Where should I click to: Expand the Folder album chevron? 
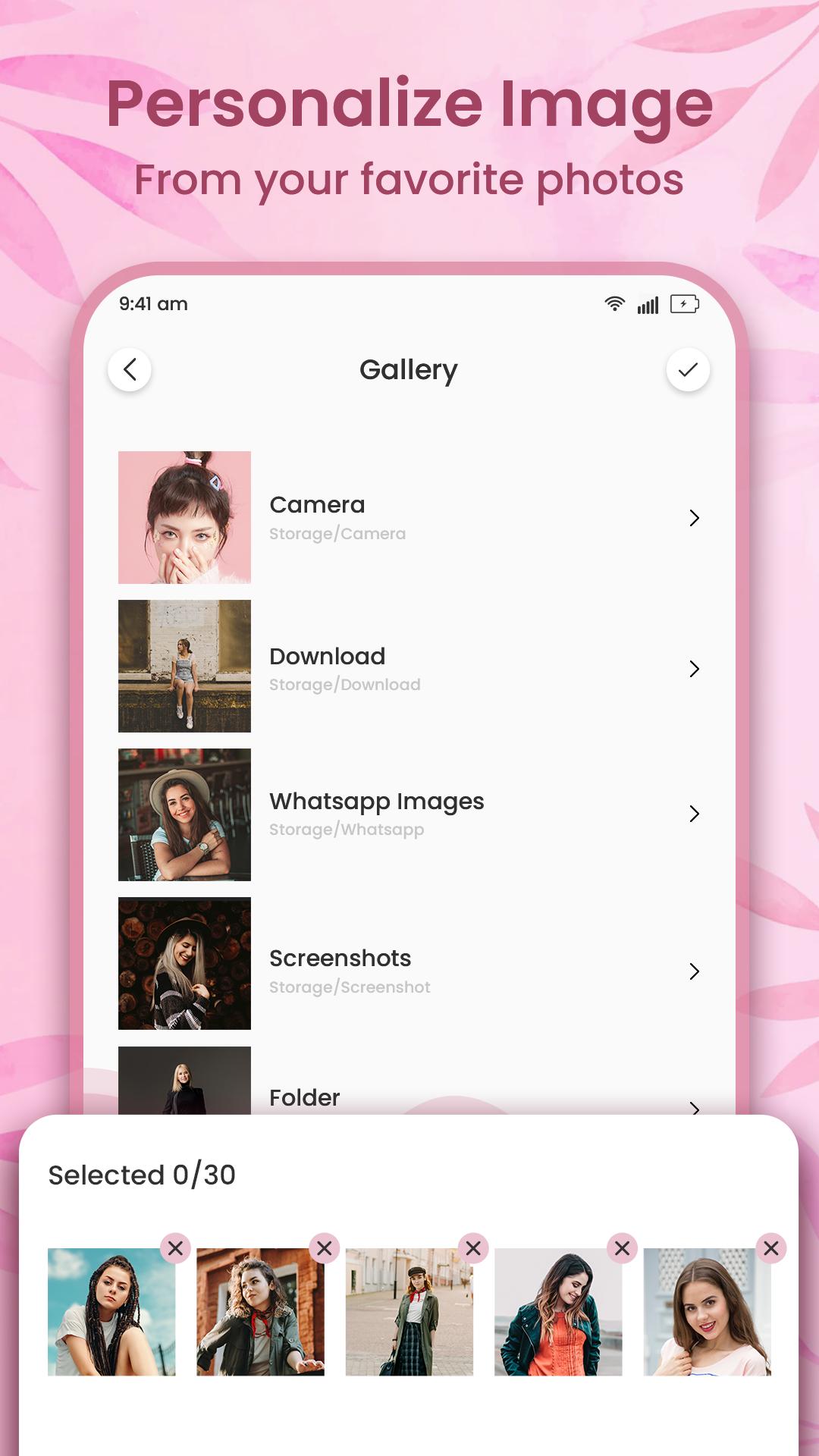(695, 1109)
